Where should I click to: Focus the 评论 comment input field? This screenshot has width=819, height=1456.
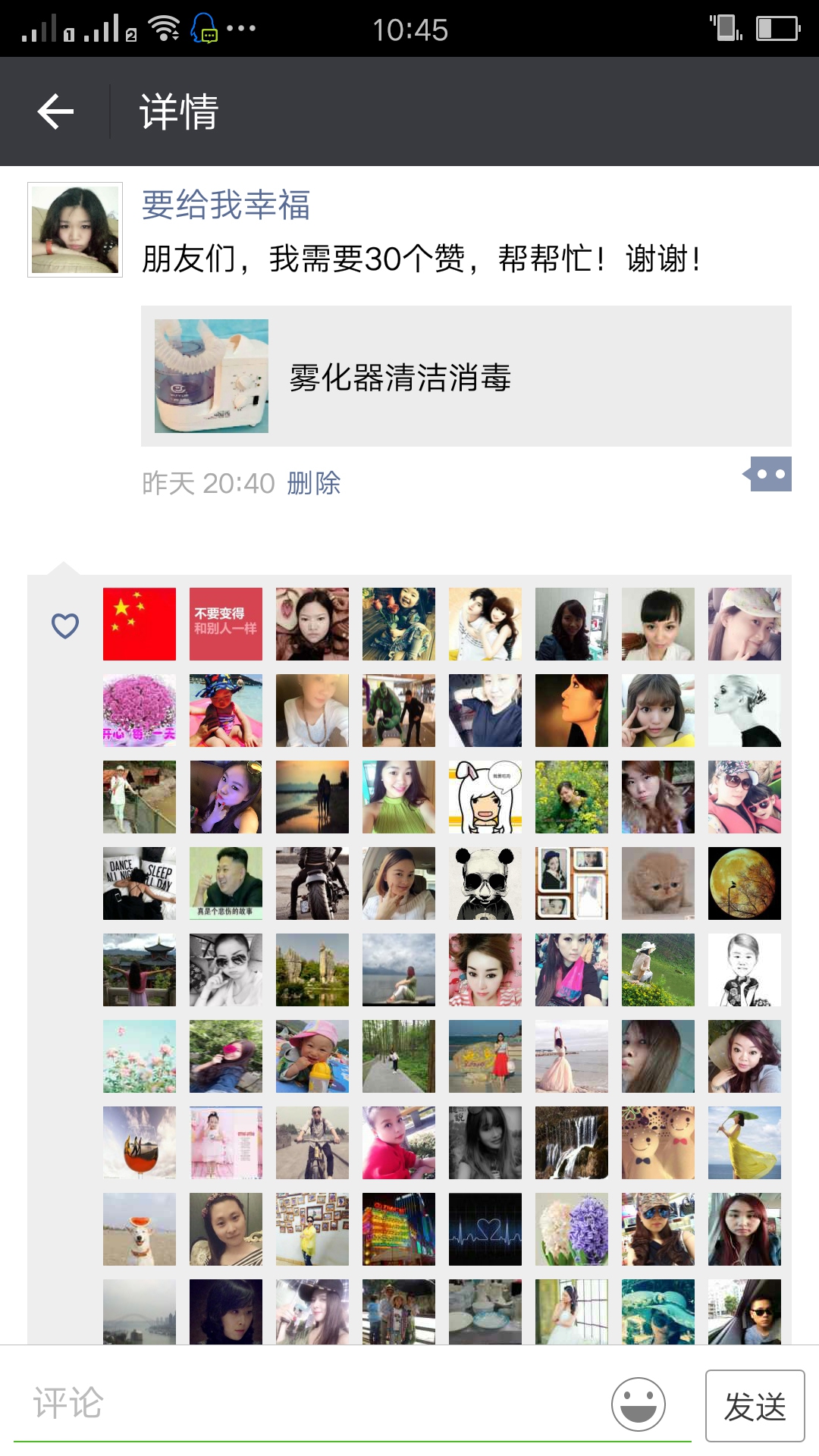point(318,1403)
